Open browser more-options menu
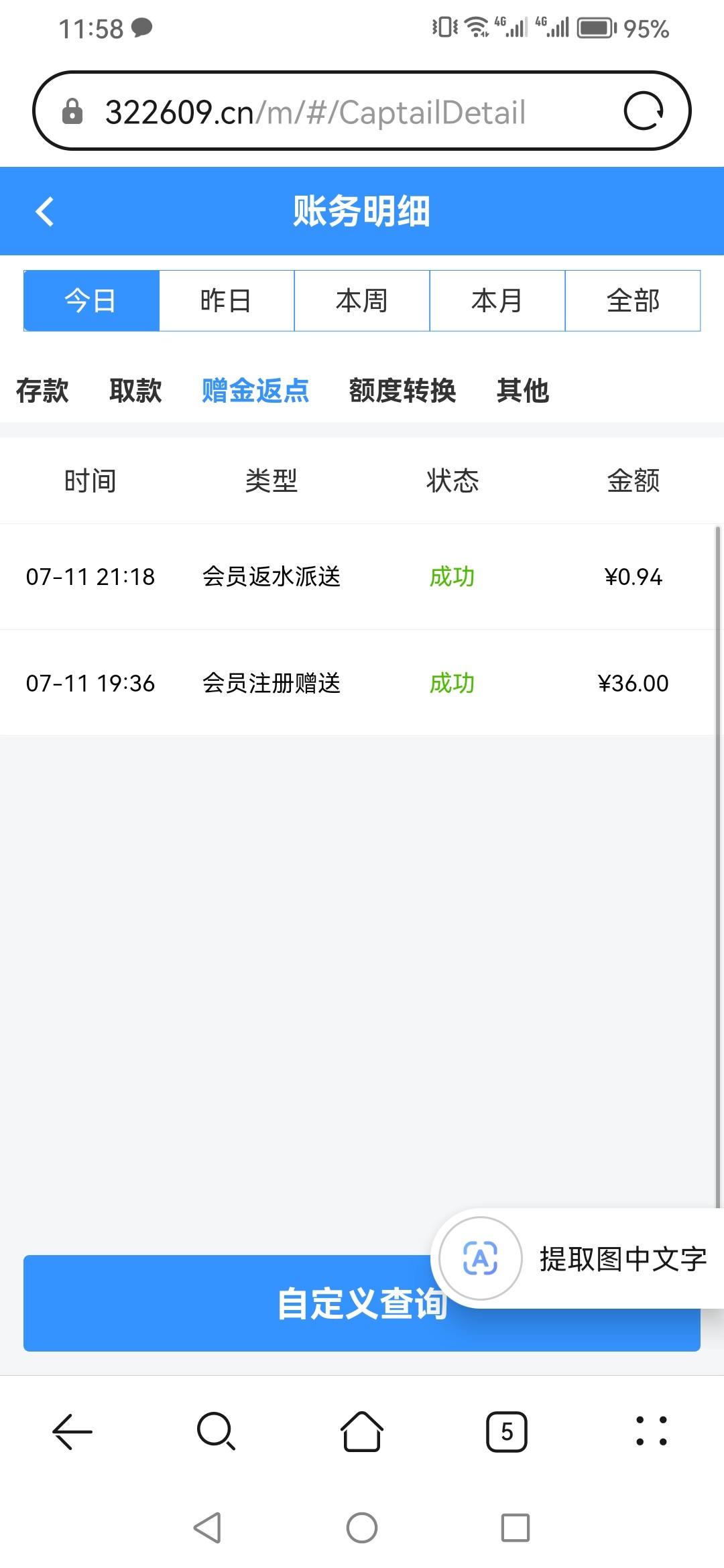This screenshot has height=1568, width=724. (651, 1431)
